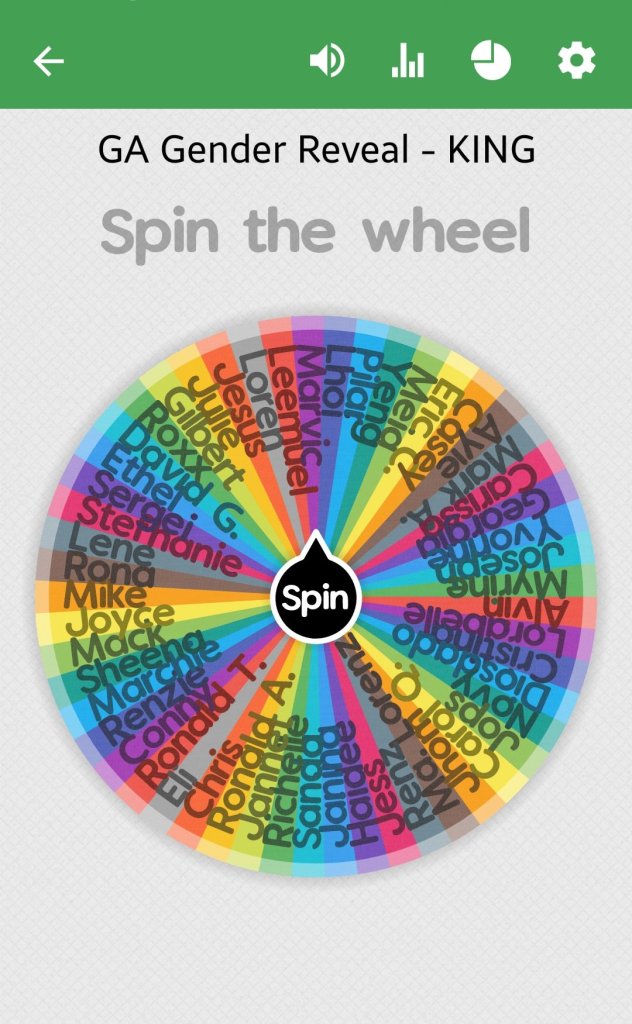Toggle the sound speaker icon

pyautogui.click(x=327, y=62)
